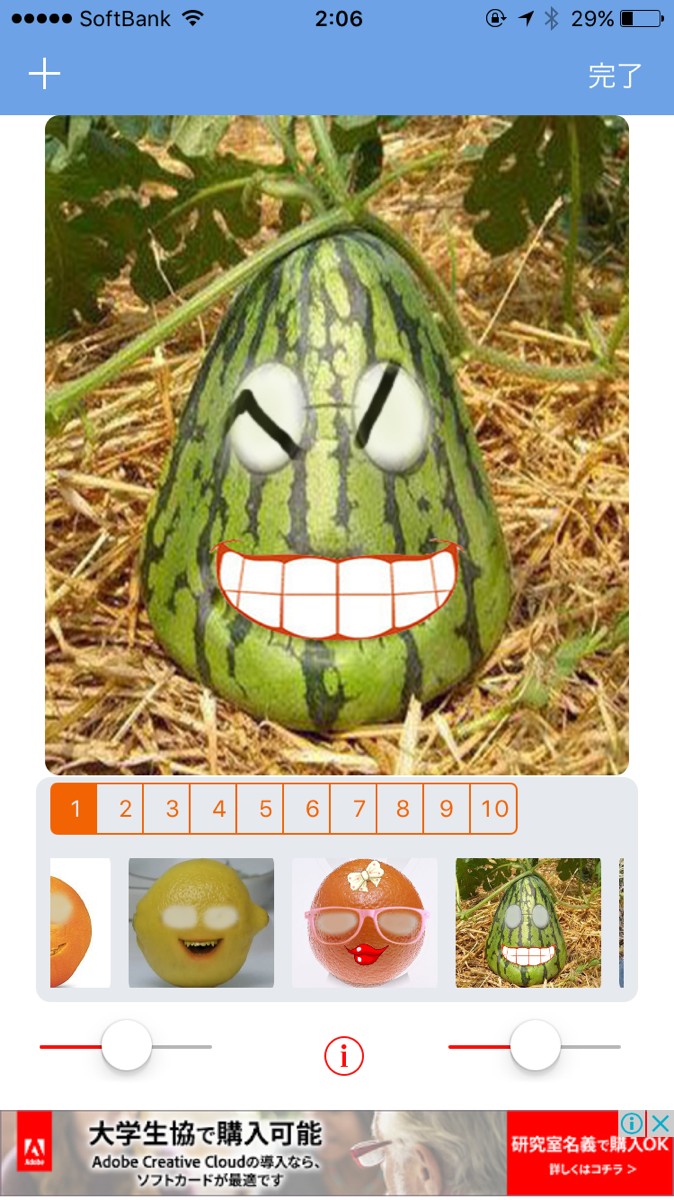Tap 完了 to finish editing

click(x=614, y=76)
